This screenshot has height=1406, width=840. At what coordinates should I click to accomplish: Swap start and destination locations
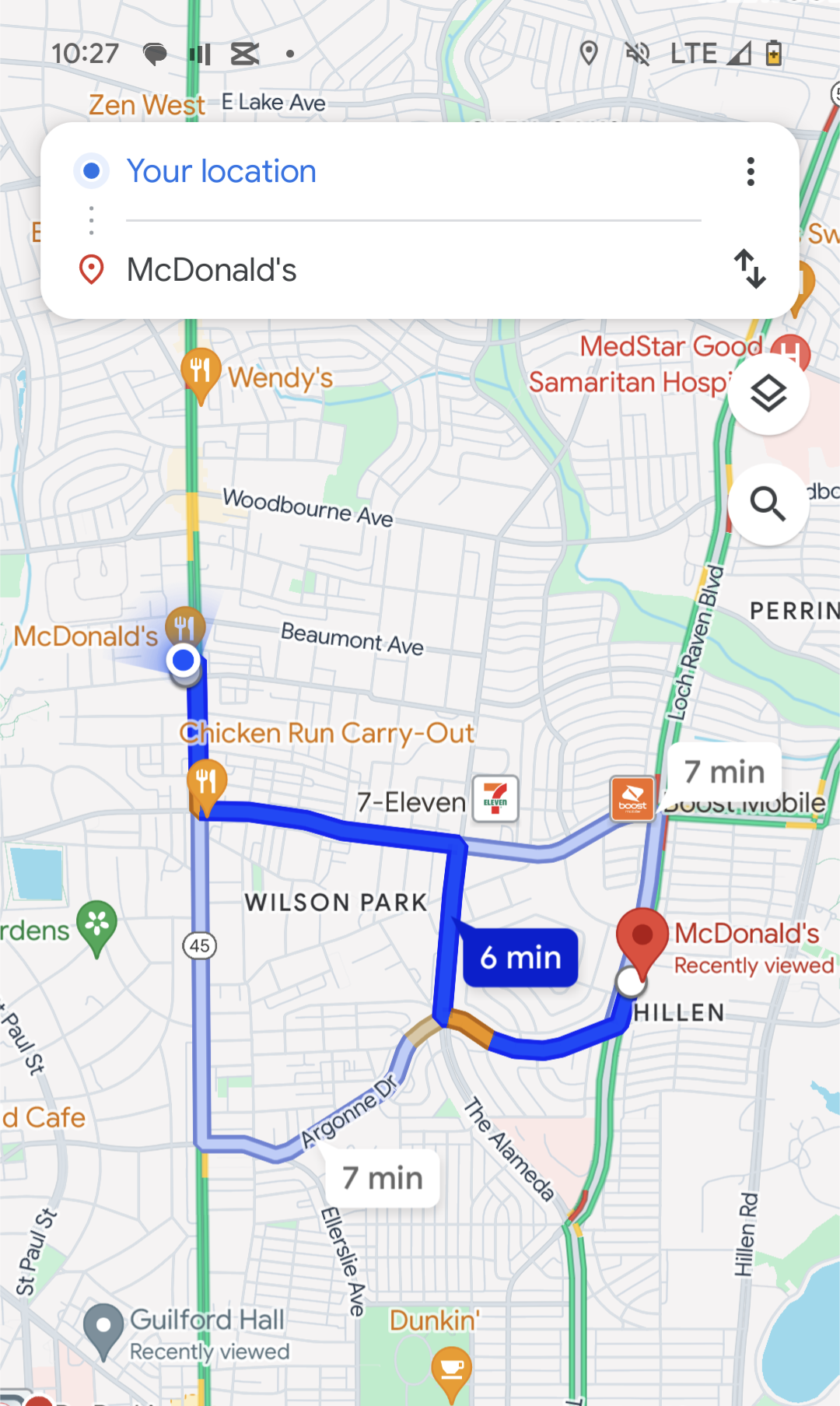[x=751, y=269]
